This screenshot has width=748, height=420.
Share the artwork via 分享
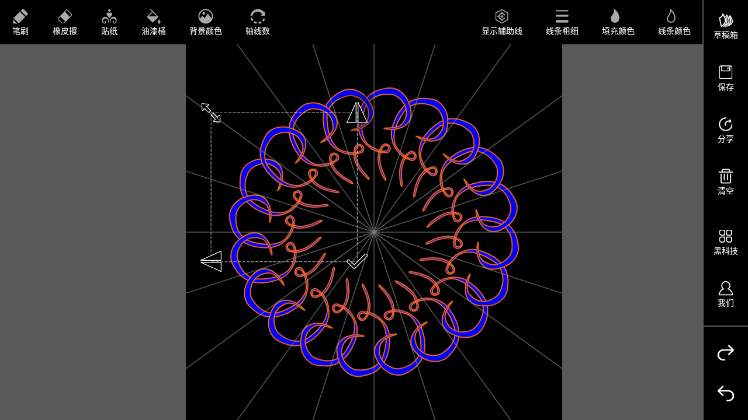(726, 129)
